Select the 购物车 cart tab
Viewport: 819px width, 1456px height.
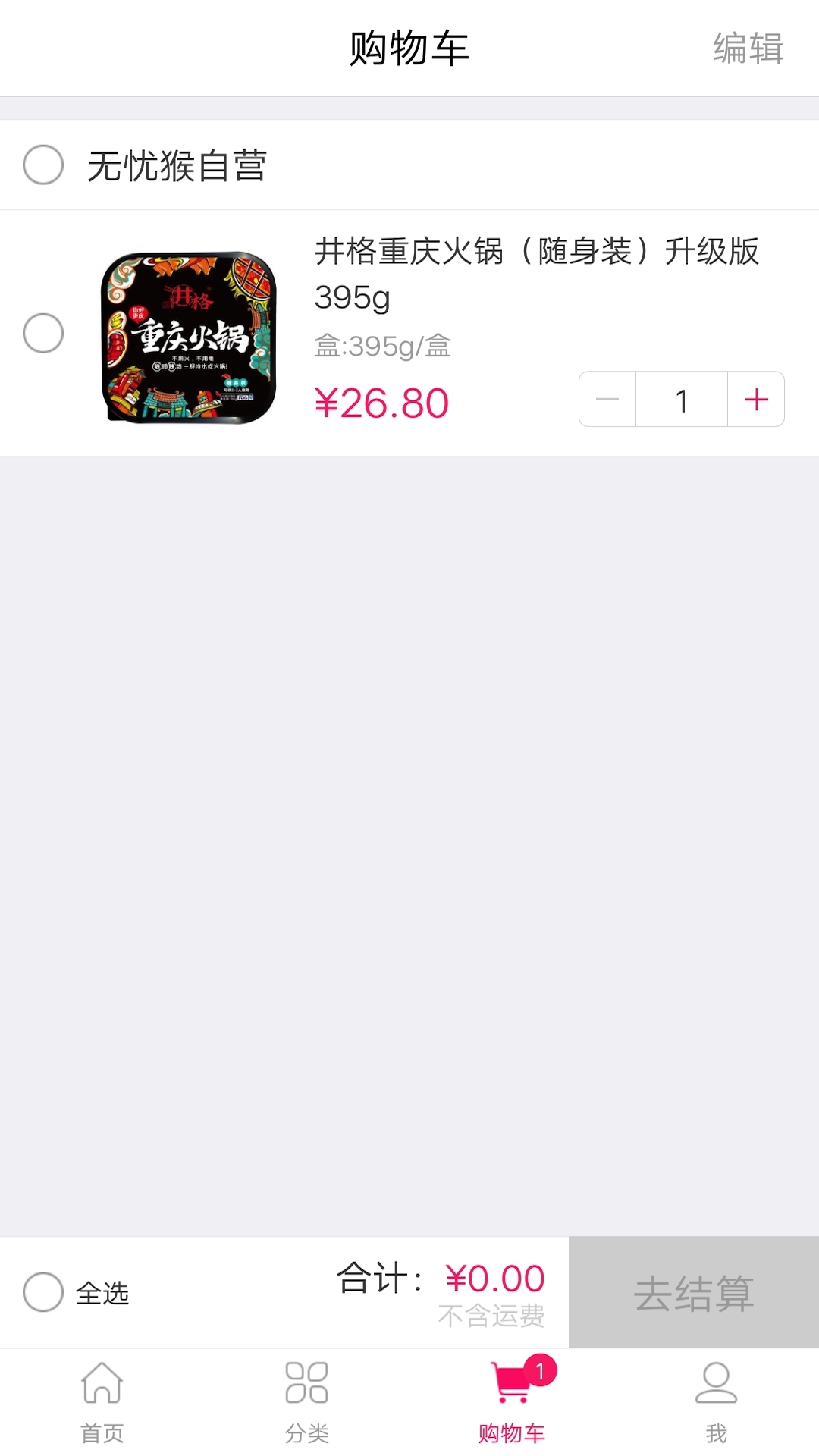[512, 1402]
